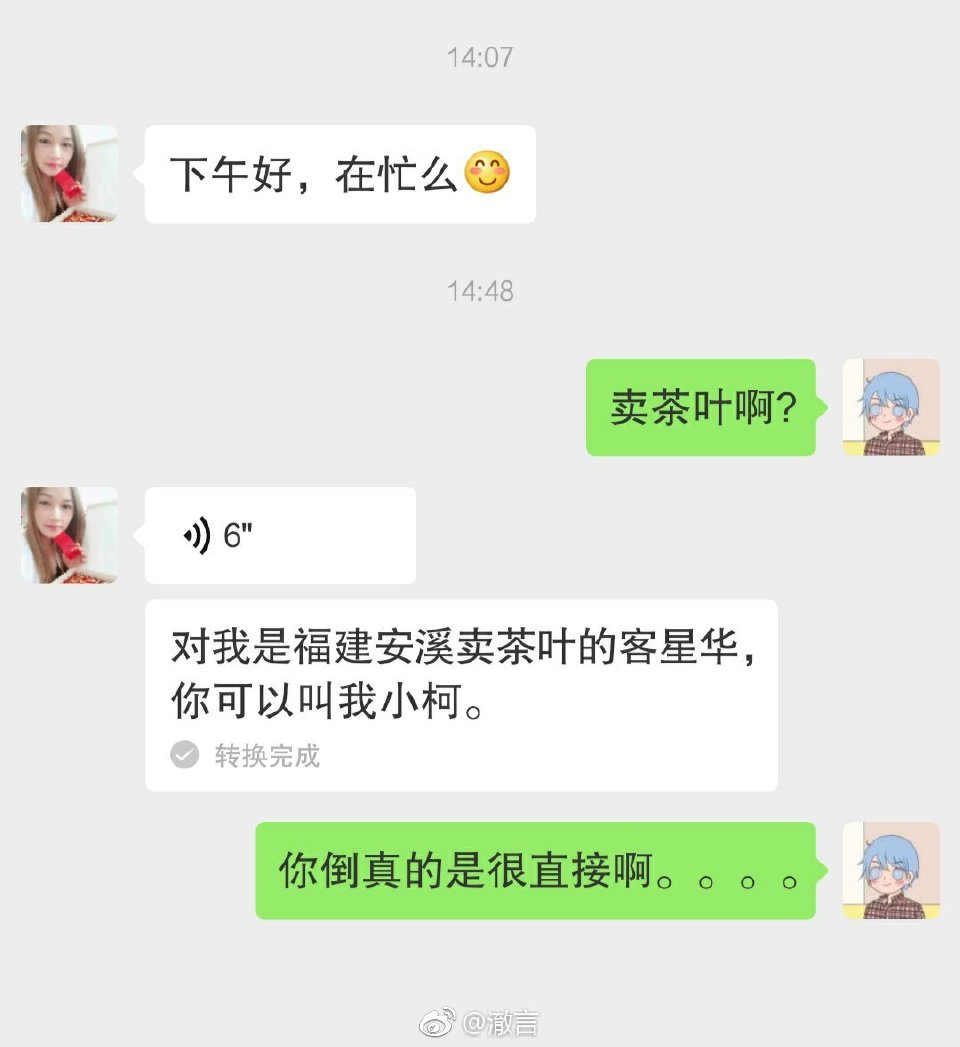Click the speaker icon on the voice bubble
Screen dimensions: 960x1047
point(196,535)
